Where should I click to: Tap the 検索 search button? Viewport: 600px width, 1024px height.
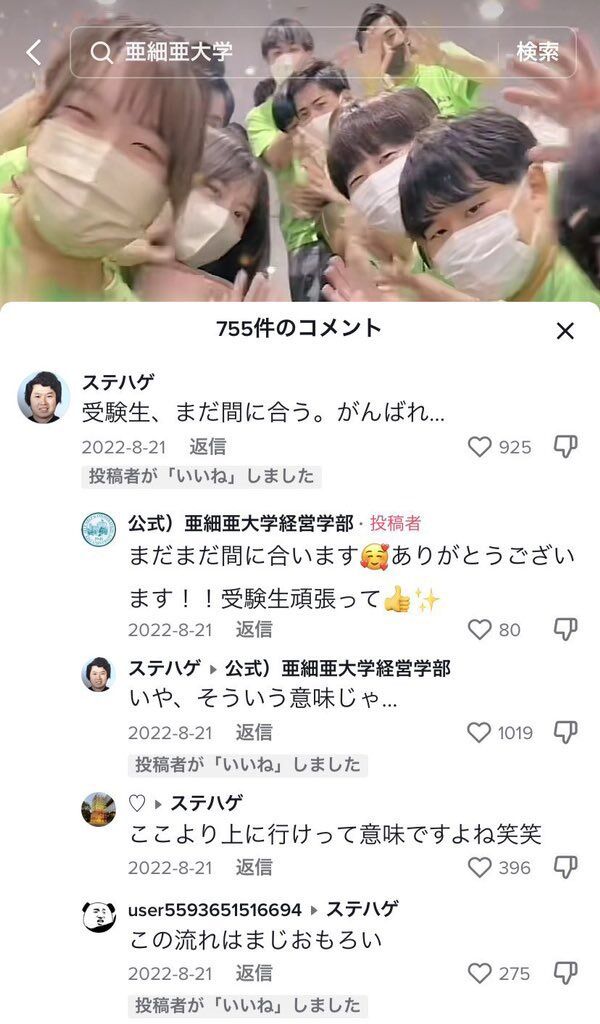pyautogui.click(x=538, y=52)
